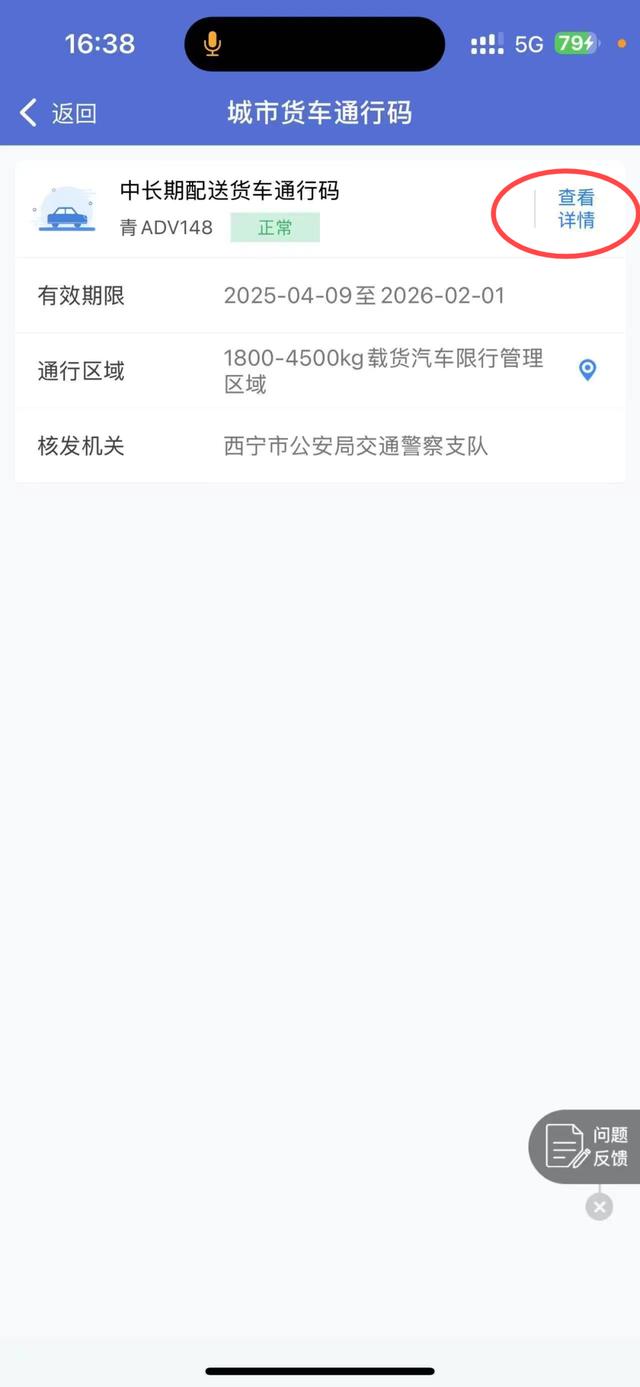Go back using the 返回 arrow

click(58, 113)
